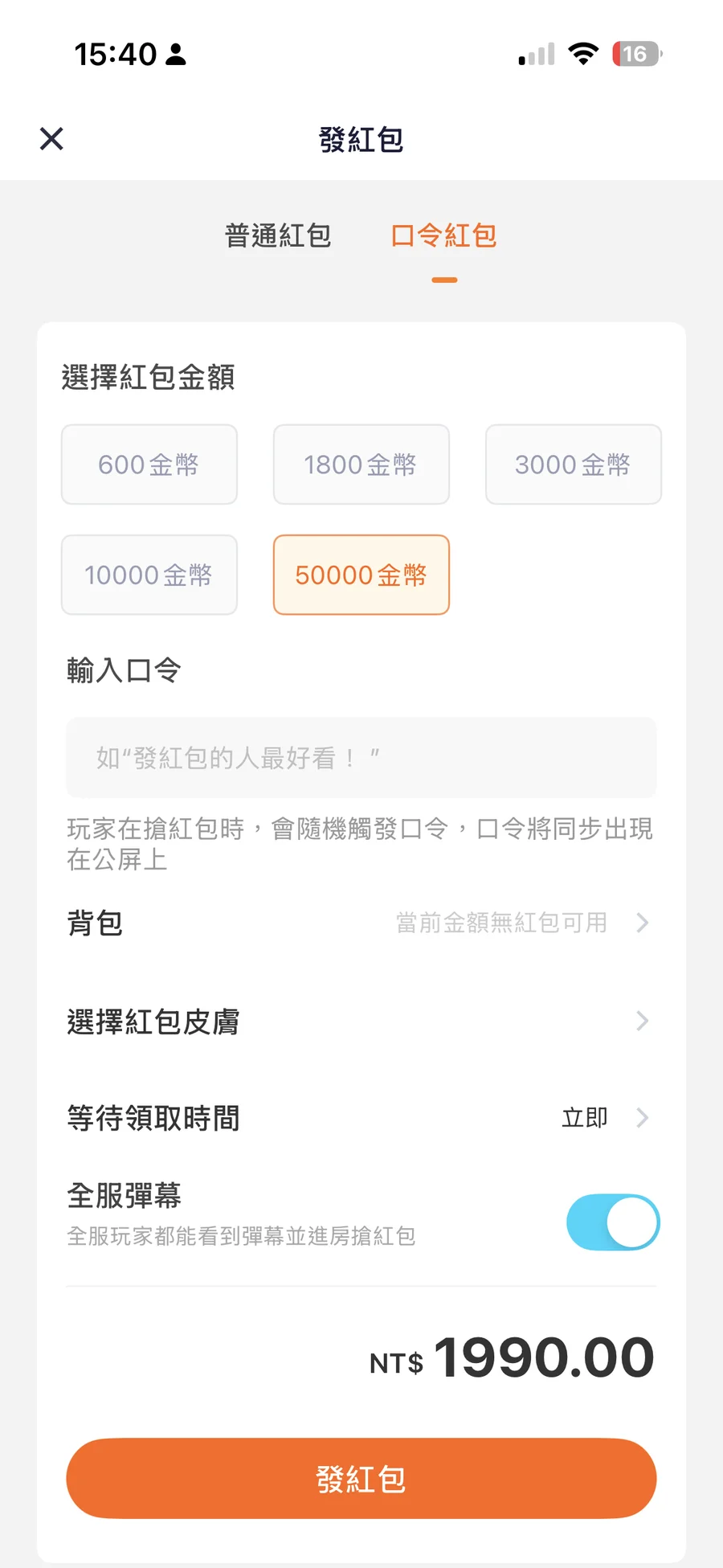Tap the orange 發紅包 send button
The image size is (723, 1568).
click(361, 1479)
